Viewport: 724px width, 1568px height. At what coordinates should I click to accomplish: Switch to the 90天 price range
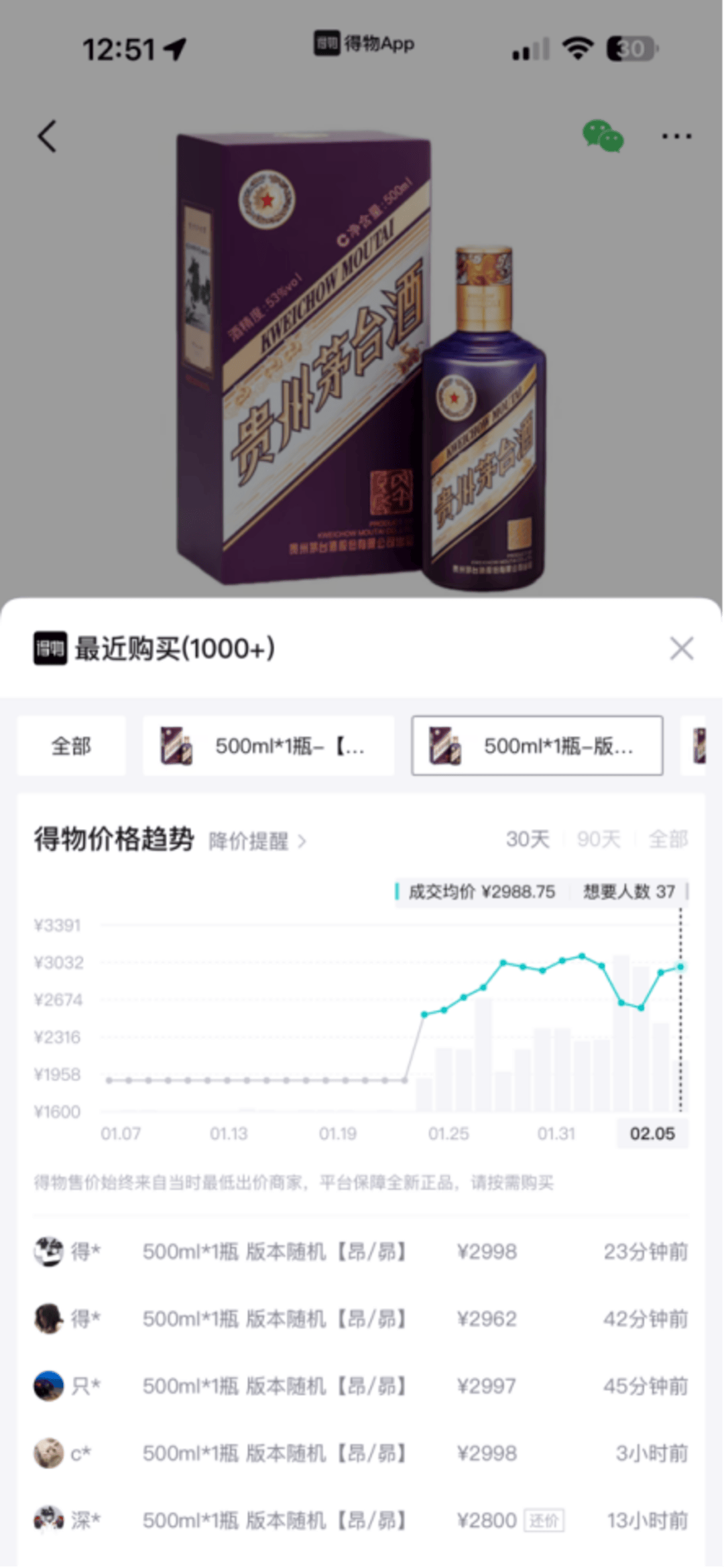click(x=597, y=839)
